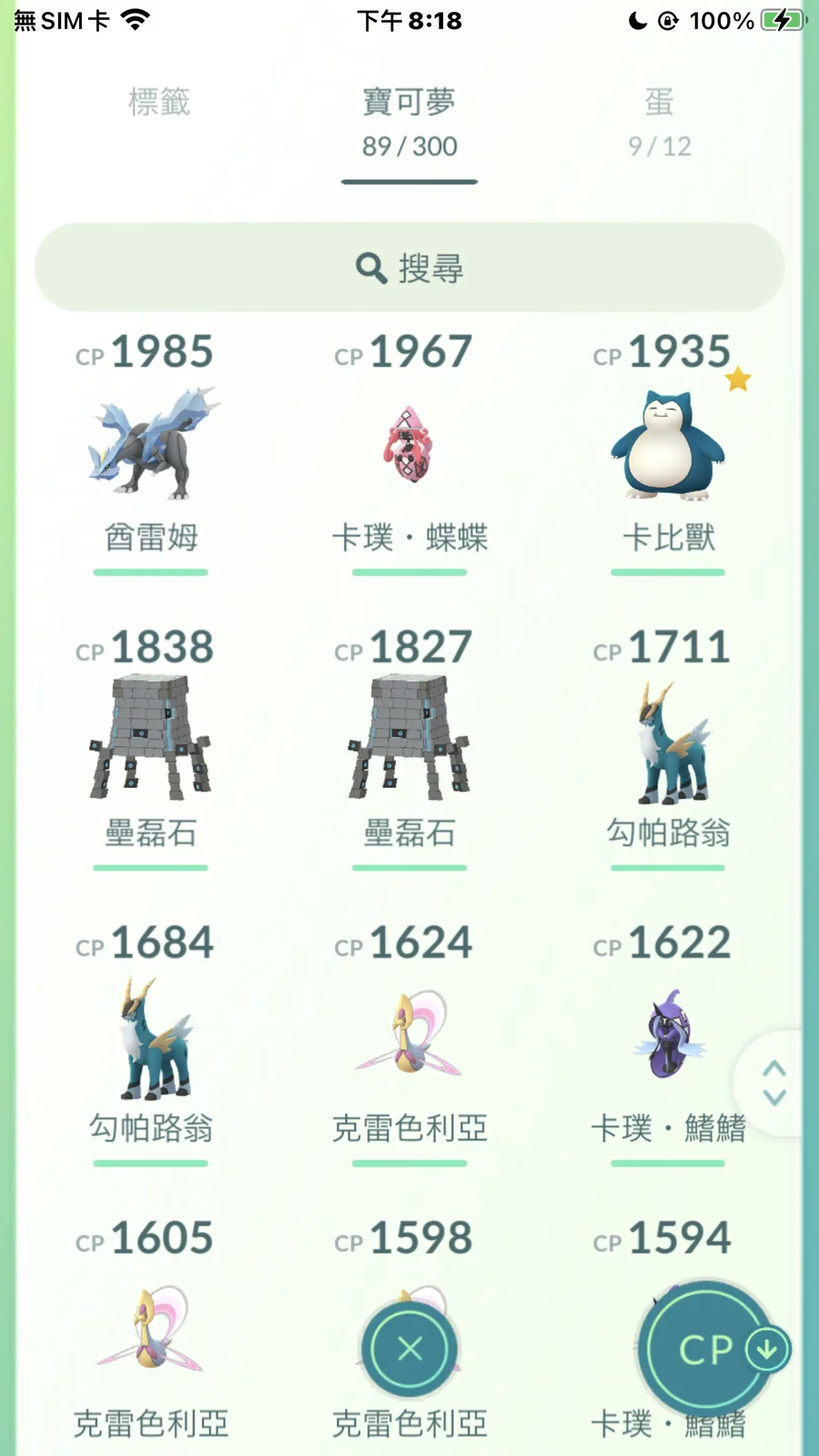Viewport: 819px width, 1456px height.
Task: Open 壘磊石 with CP 1838
Action: coord(151,739)
